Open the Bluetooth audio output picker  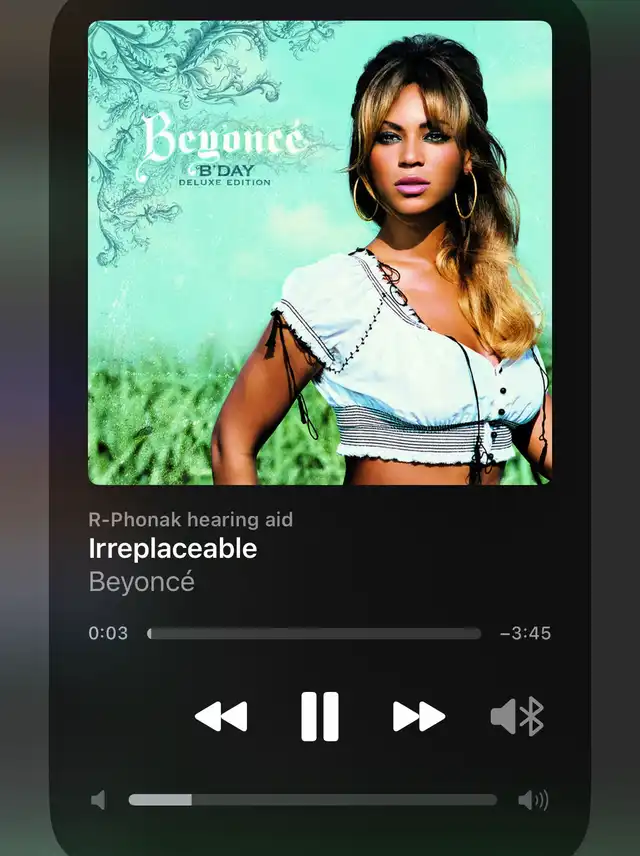(x=517, y=716)
